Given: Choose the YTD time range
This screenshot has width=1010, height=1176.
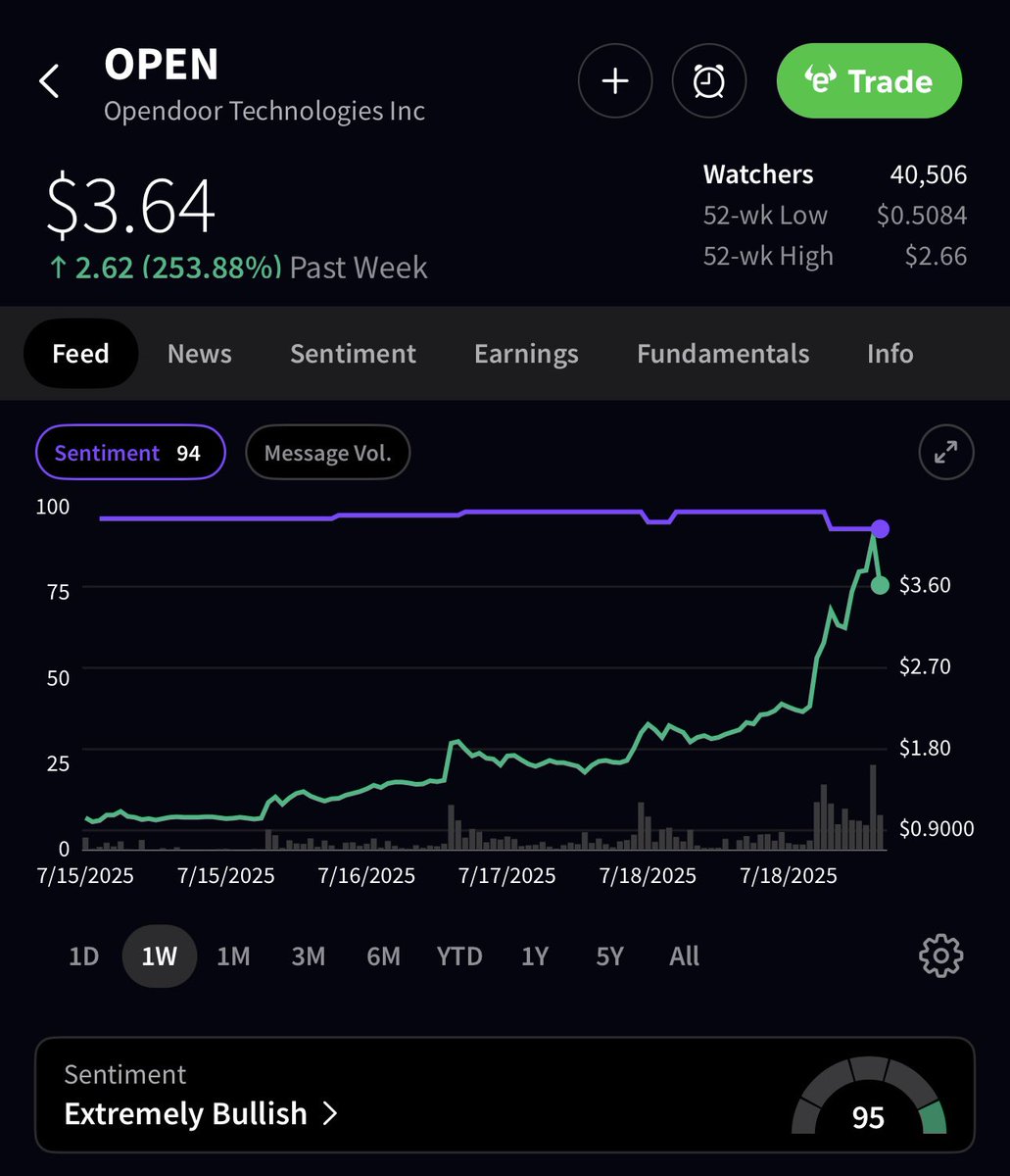Looking at the screenshot, I should [459, 955].
